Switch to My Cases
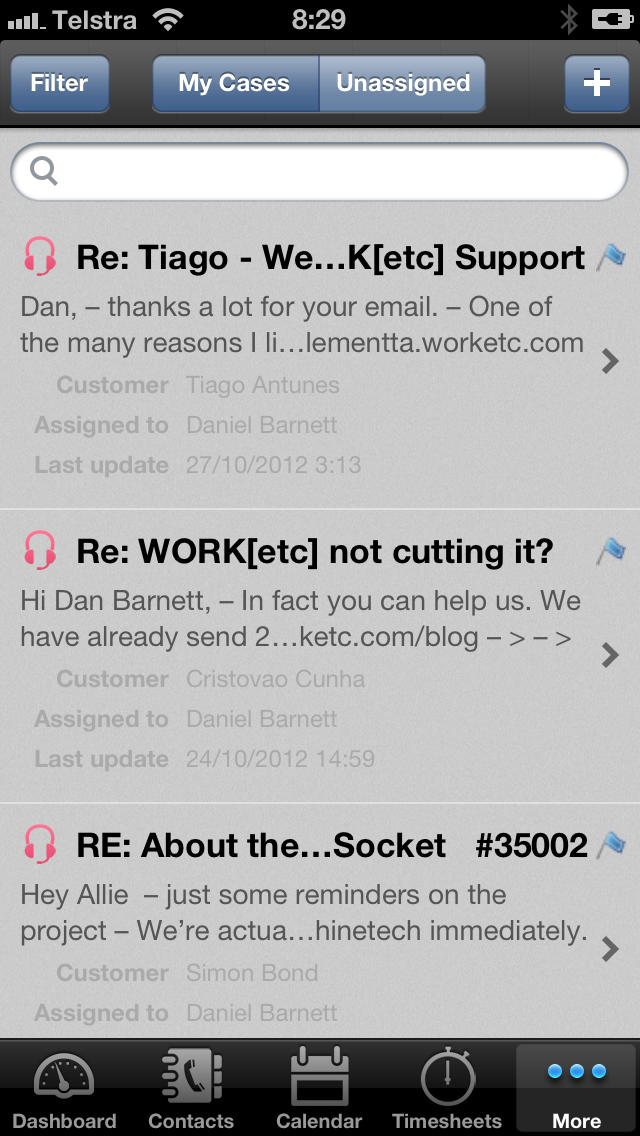The image size is (640, 1136). [x=235, y=83]
